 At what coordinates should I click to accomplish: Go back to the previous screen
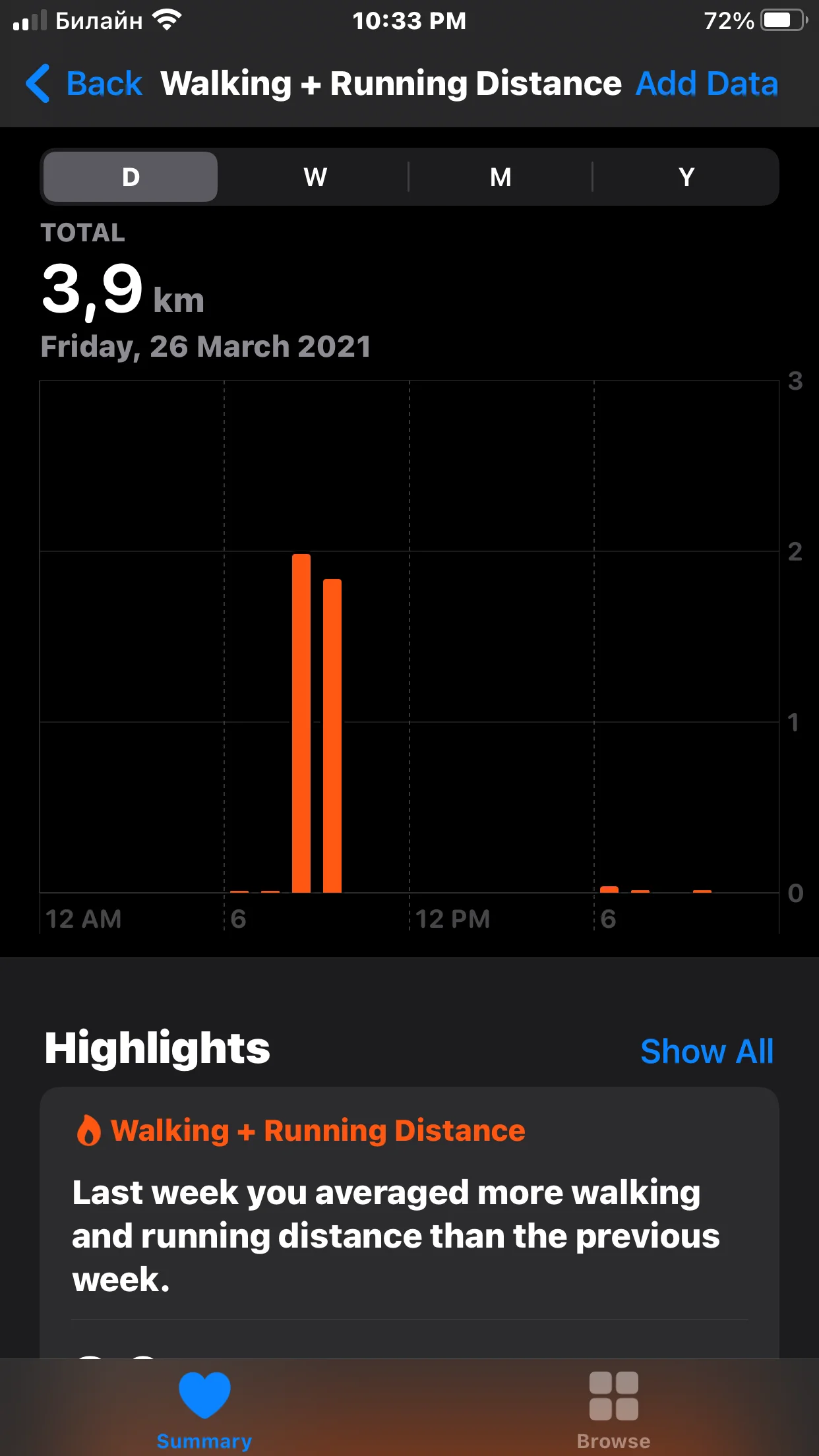click(x=84, y=84)
